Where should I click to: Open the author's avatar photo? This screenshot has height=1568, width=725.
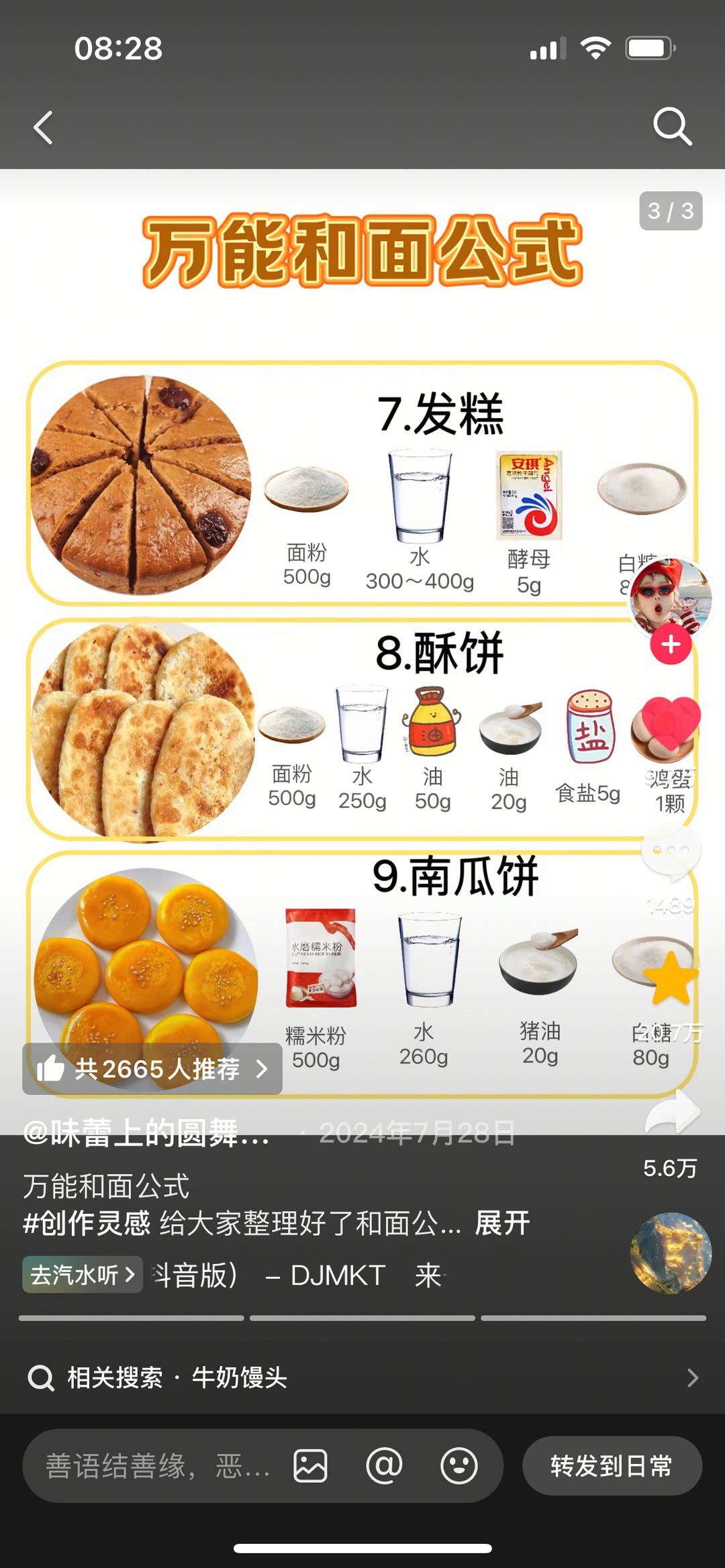click(x=671, y=594)
